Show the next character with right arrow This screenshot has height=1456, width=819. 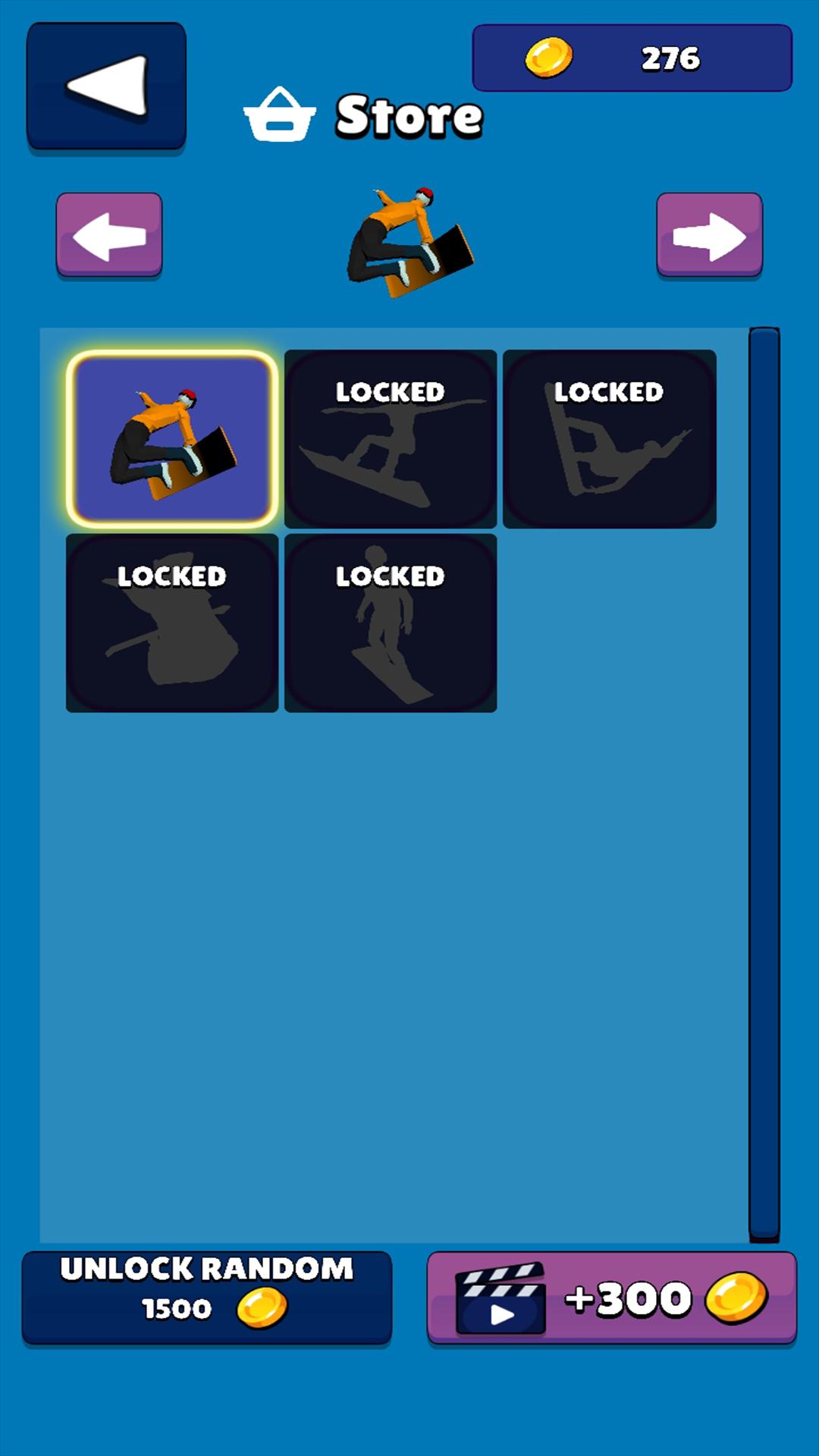click(709, 235)
